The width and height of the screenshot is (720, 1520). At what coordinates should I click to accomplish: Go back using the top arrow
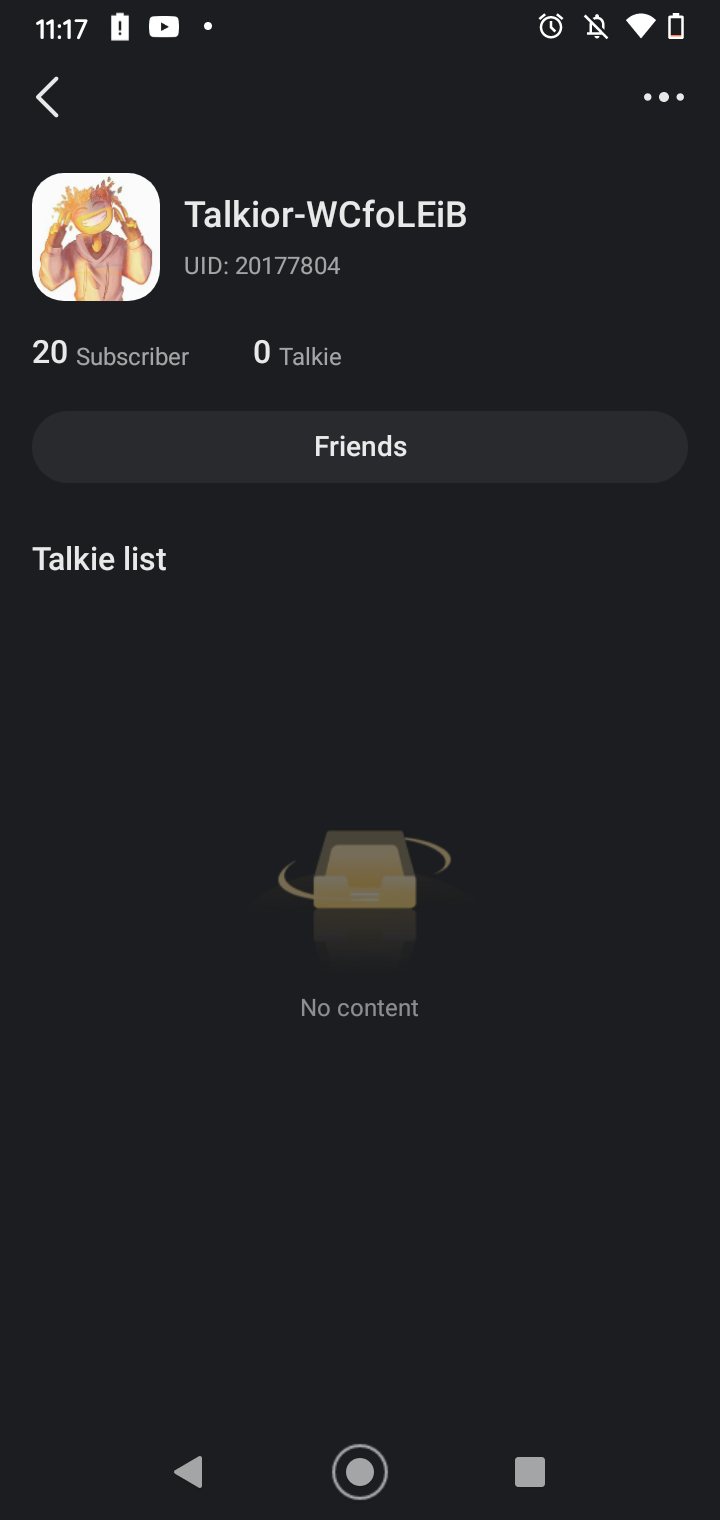(47, 97)
